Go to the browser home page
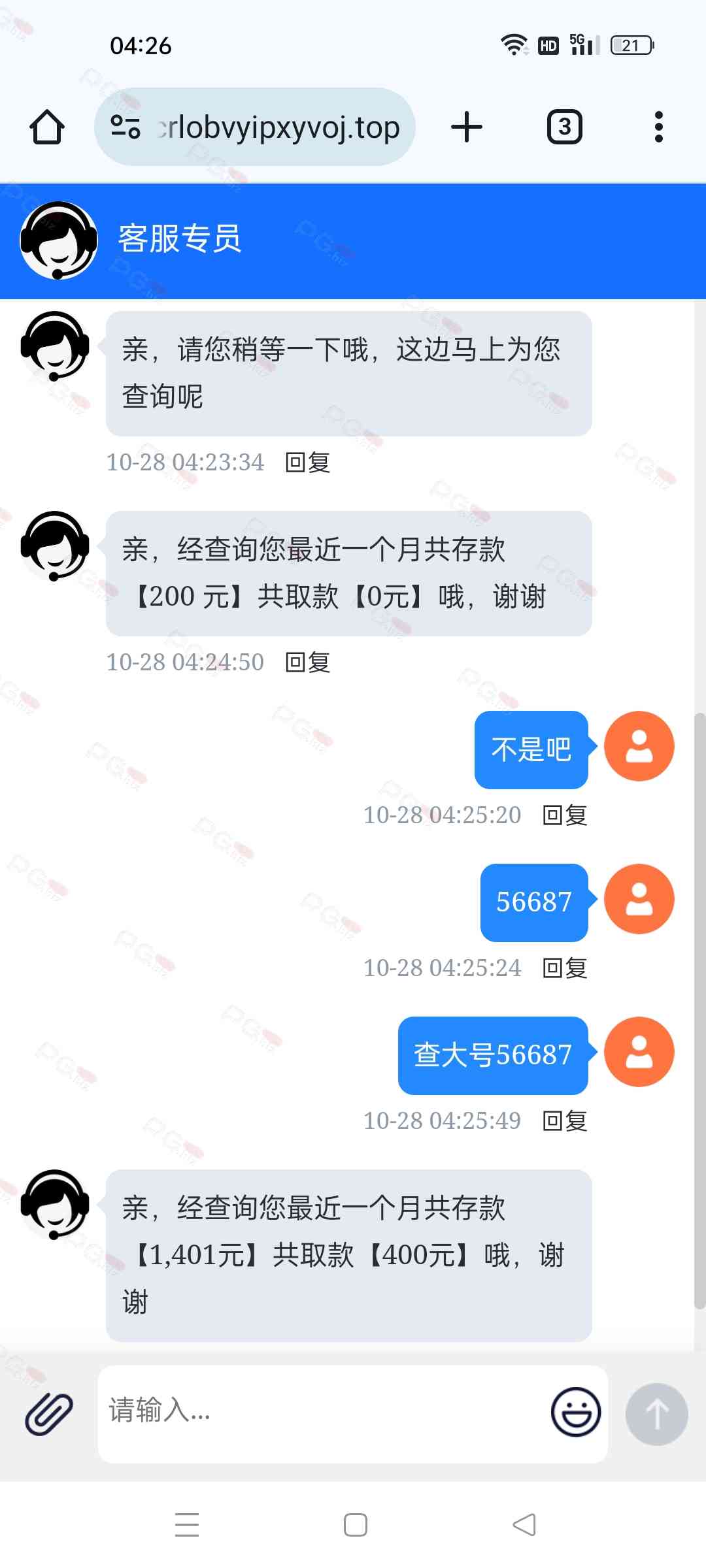 [47, 127]
